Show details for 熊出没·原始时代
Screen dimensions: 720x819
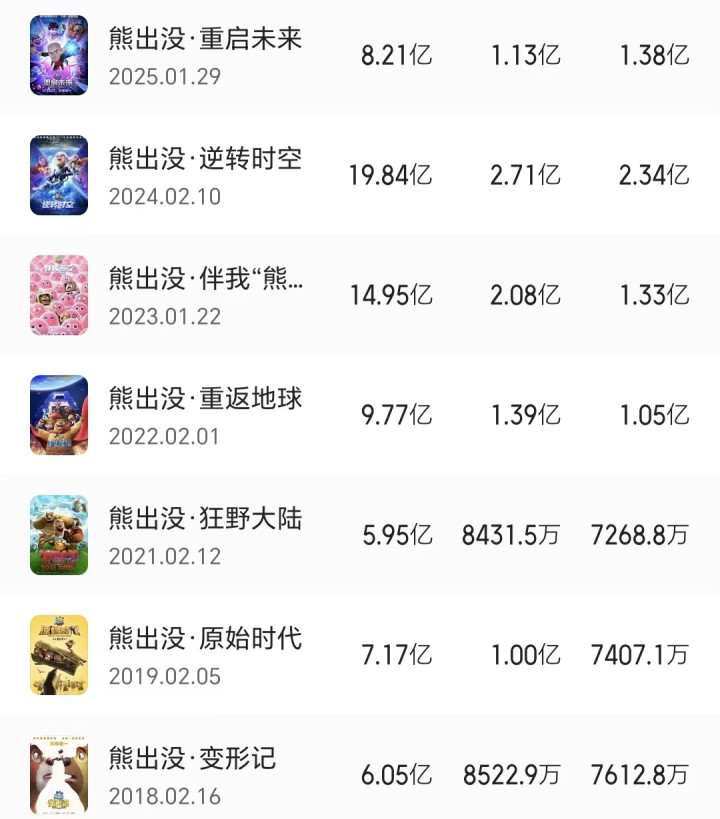click(205, 640)
